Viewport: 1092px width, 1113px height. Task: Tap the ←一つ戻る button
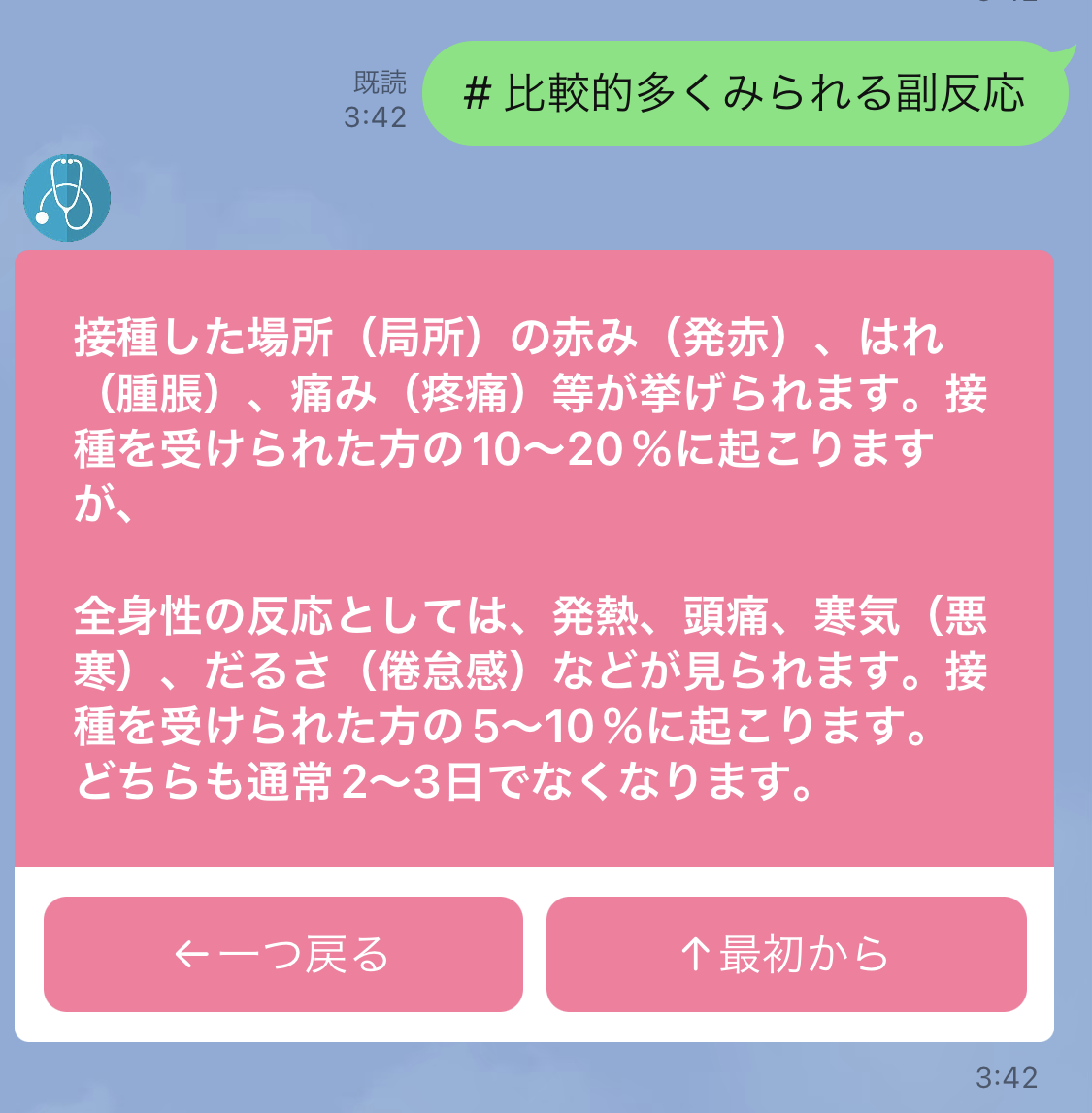pyautogui.click(x=283, y=954)
